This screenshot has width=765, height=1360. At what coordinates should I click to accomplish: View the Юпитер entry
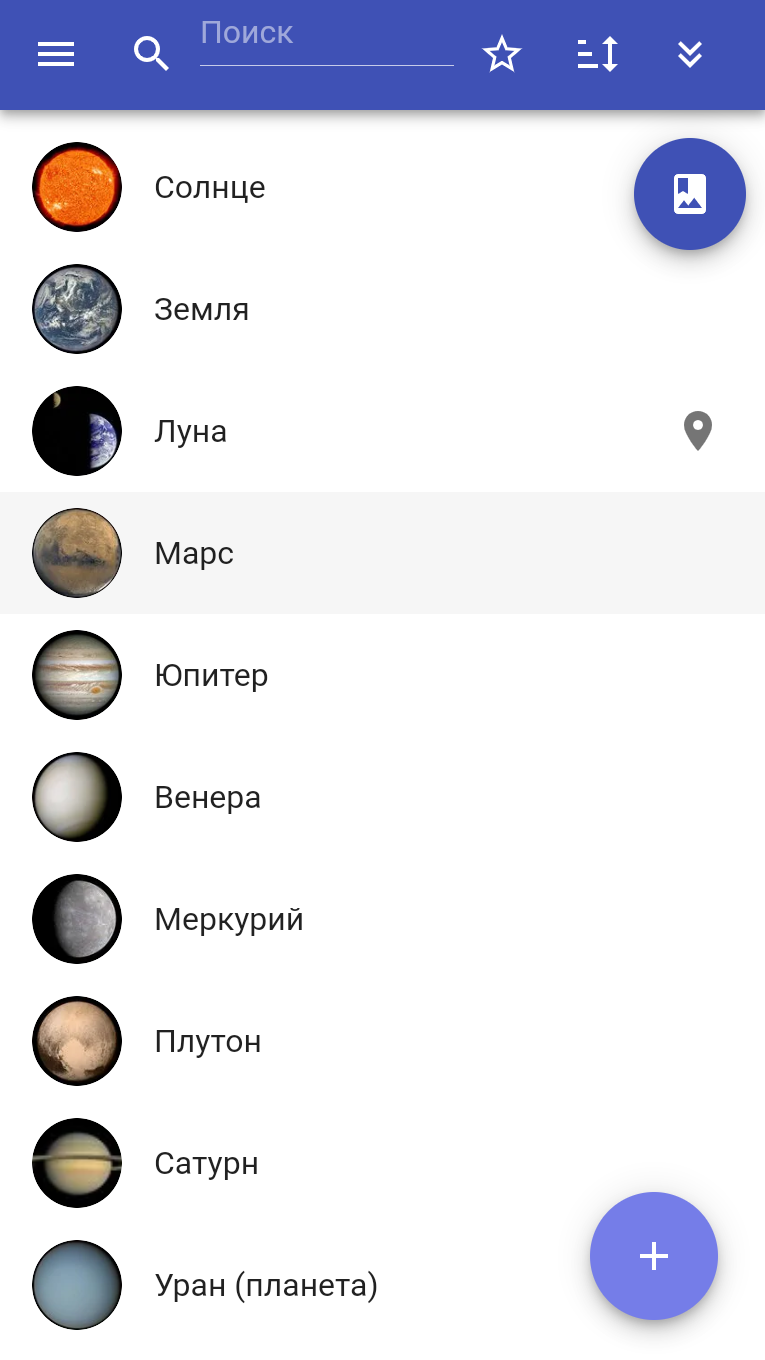point(382,675)
